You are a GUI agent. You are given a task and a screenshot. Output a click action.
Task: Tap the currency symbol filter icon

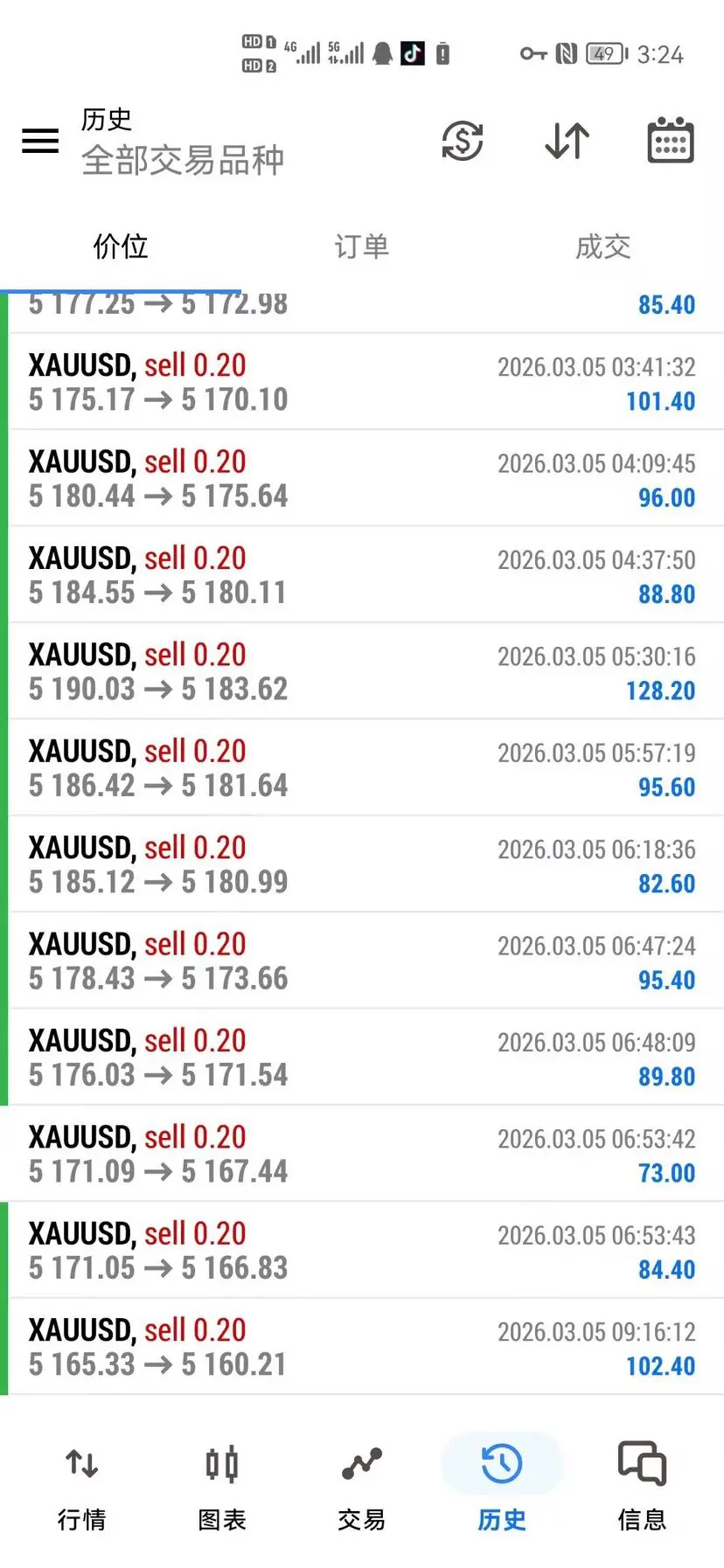(x=463, y=141)
